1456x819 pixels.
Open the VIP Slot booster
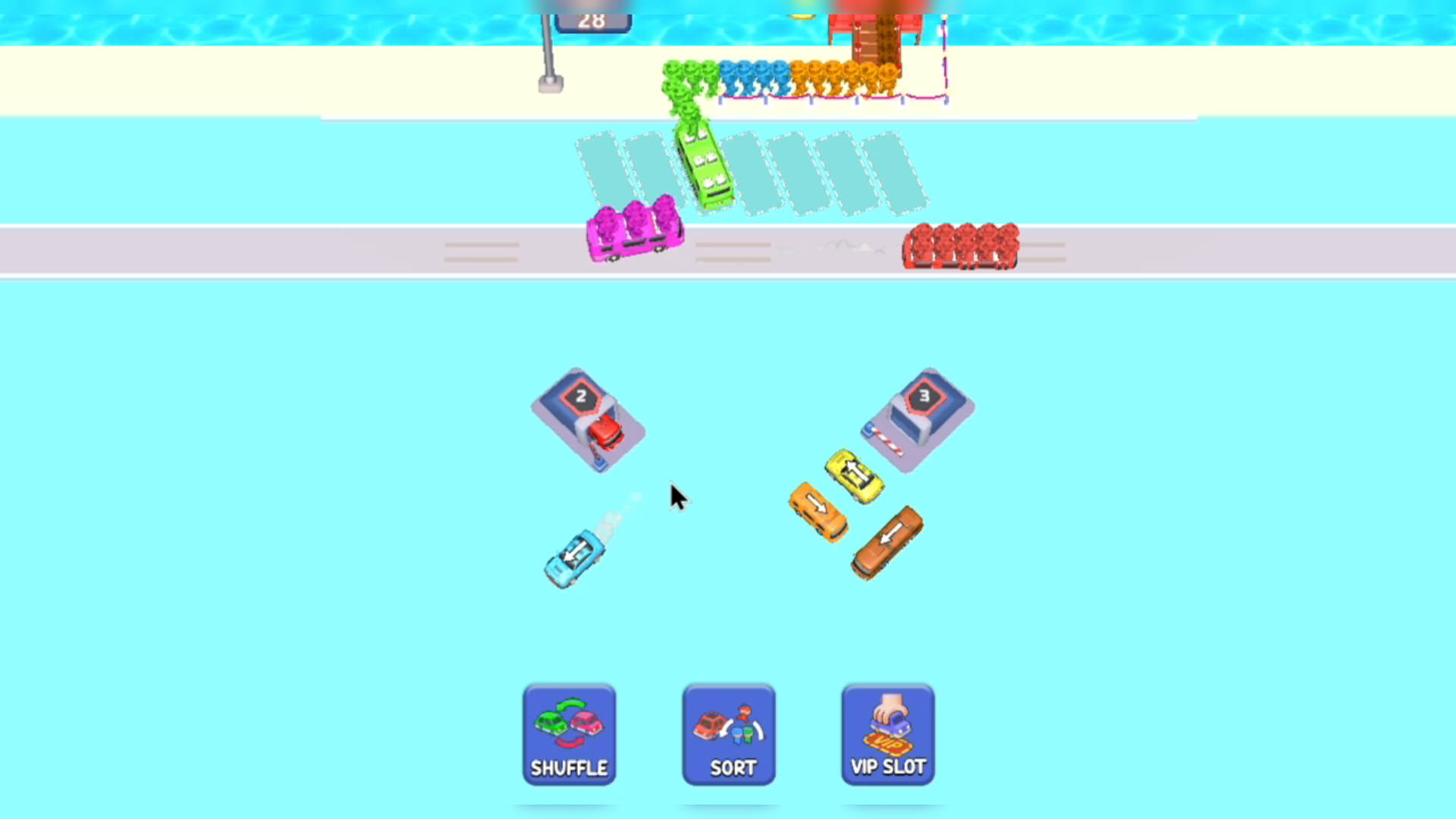[887, 734]
